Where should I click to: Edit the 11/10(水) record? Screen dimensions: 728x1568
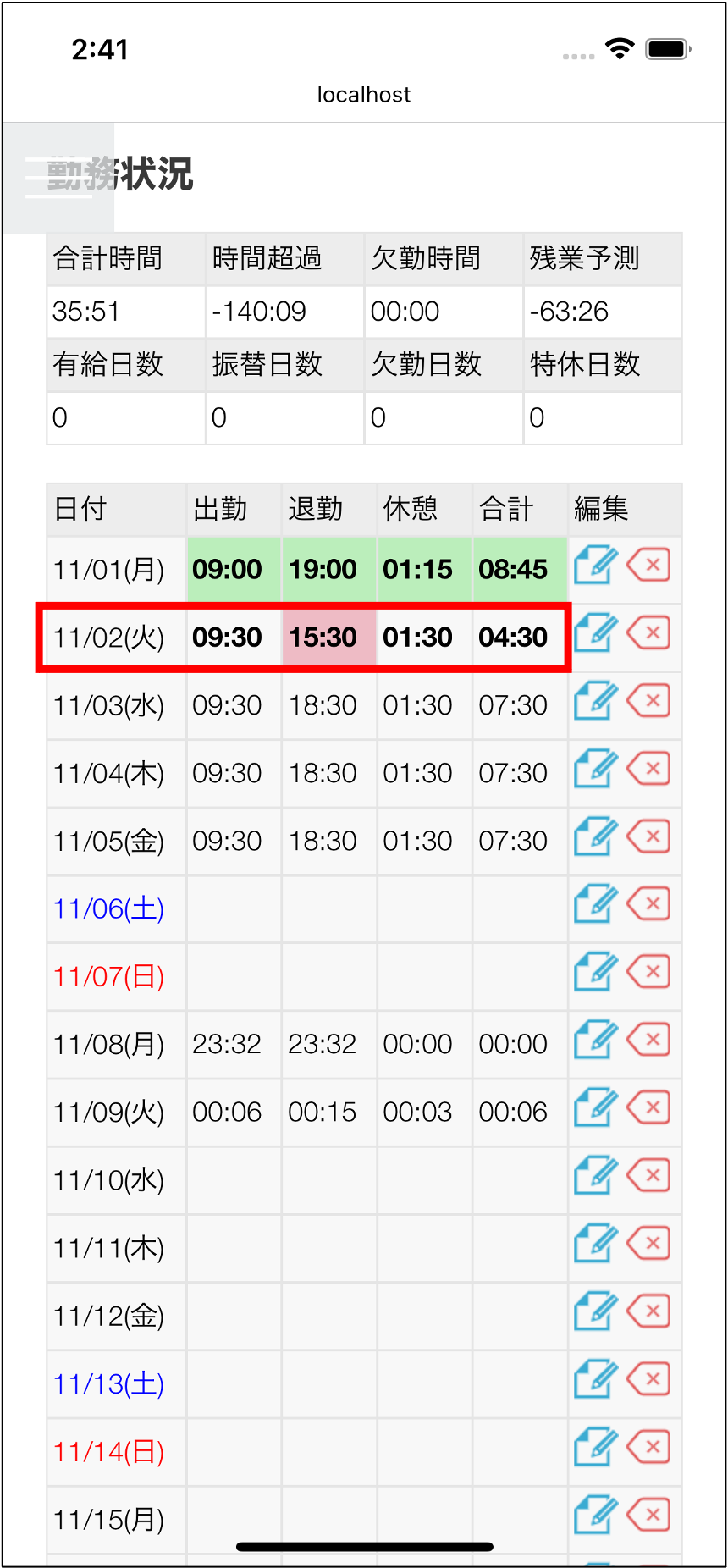pos(595,1176)
